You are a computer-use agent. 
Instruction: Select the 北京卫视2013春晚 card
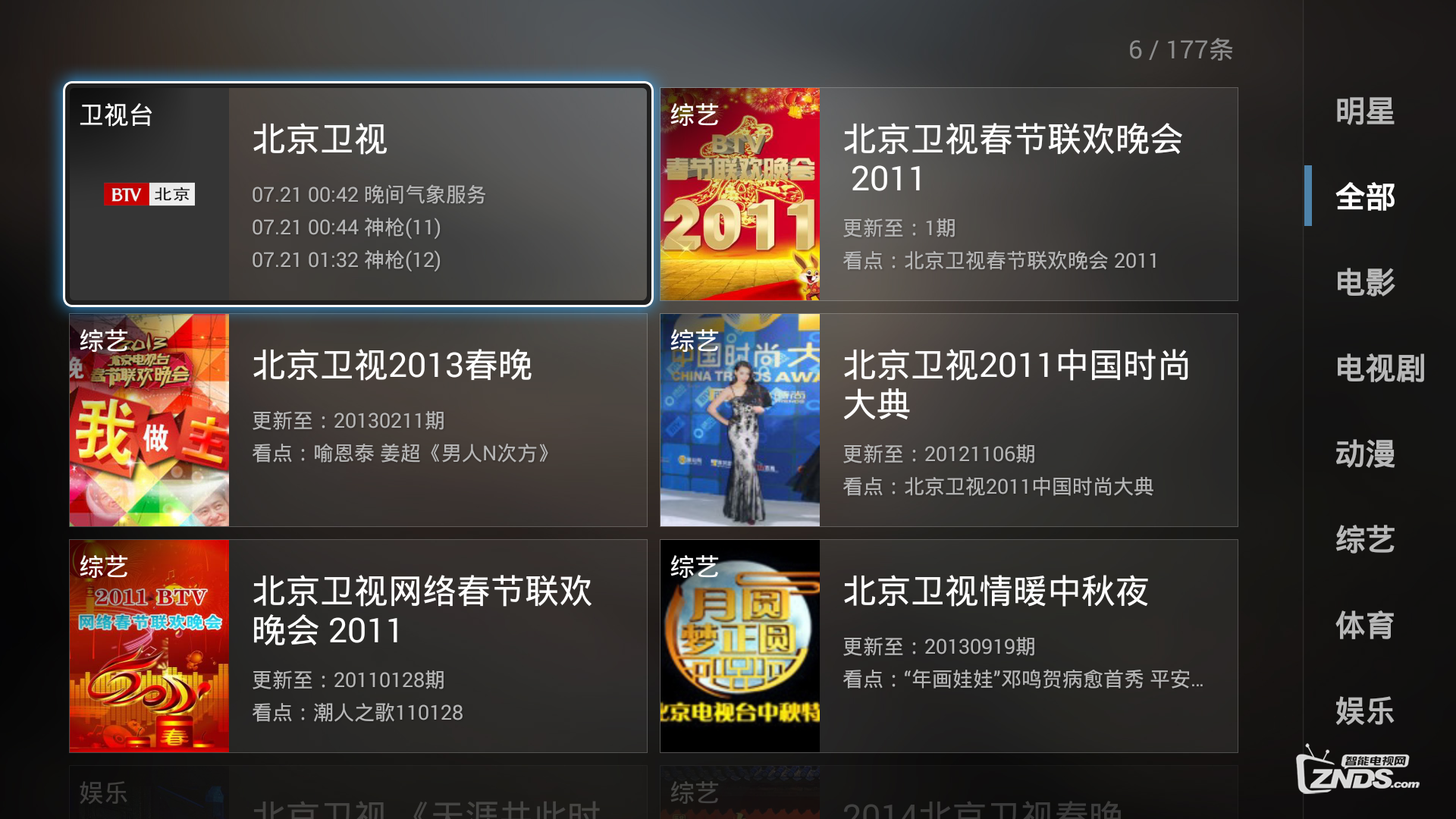(358, 420)
